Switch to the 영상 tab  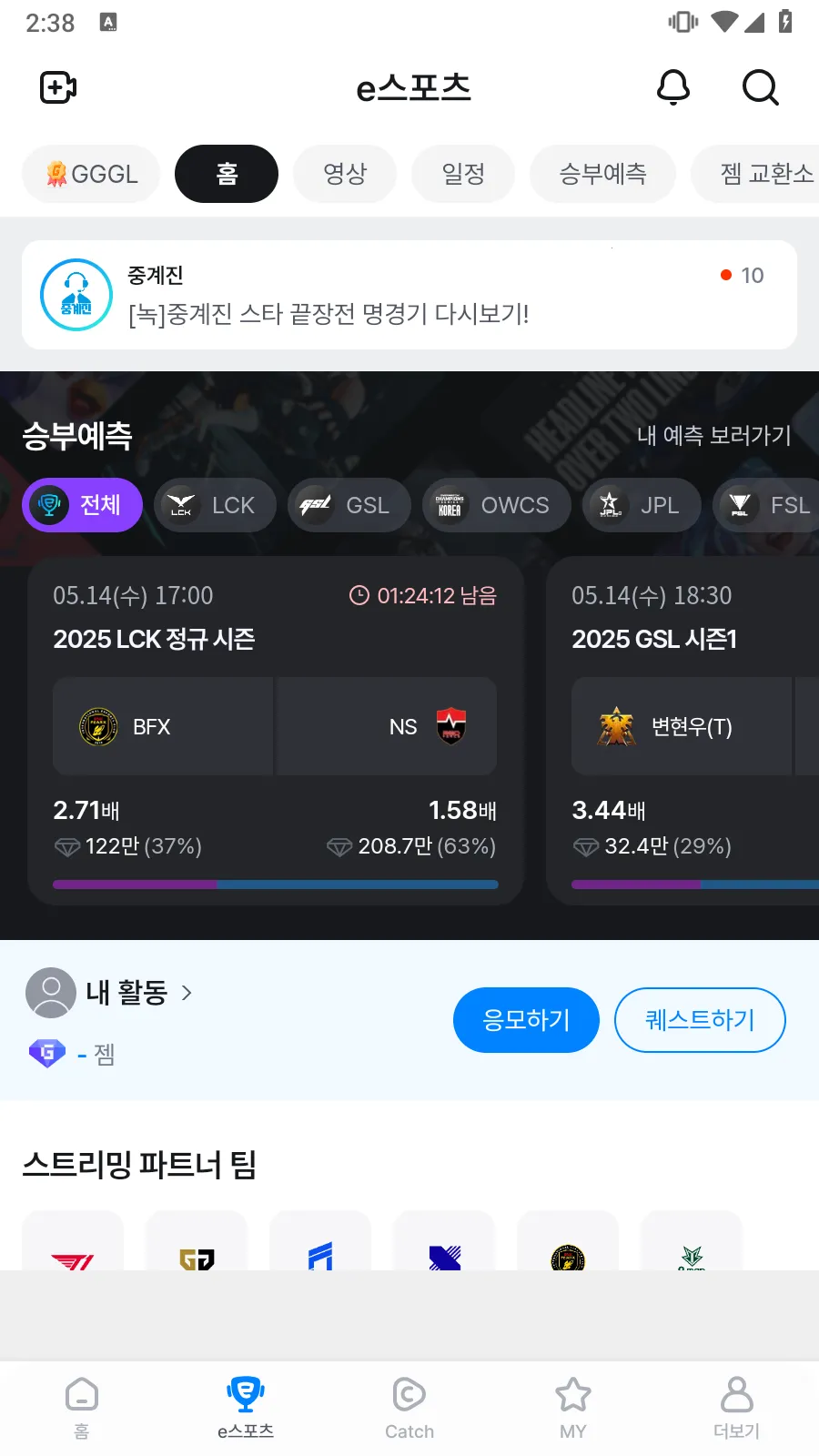point(344,173)
